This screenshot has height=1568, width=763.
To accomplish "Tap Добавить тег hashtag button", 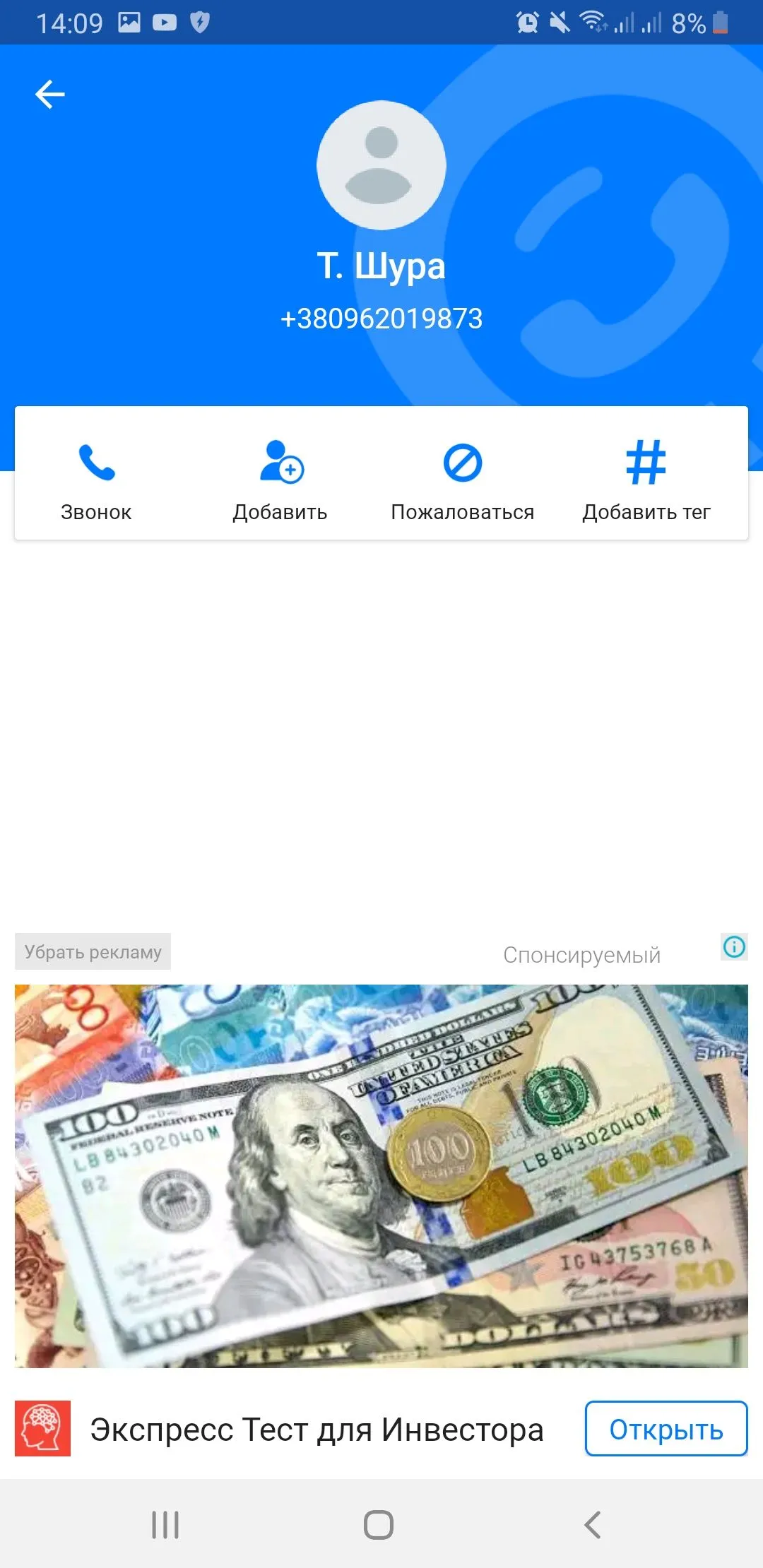I will [646, 480].
